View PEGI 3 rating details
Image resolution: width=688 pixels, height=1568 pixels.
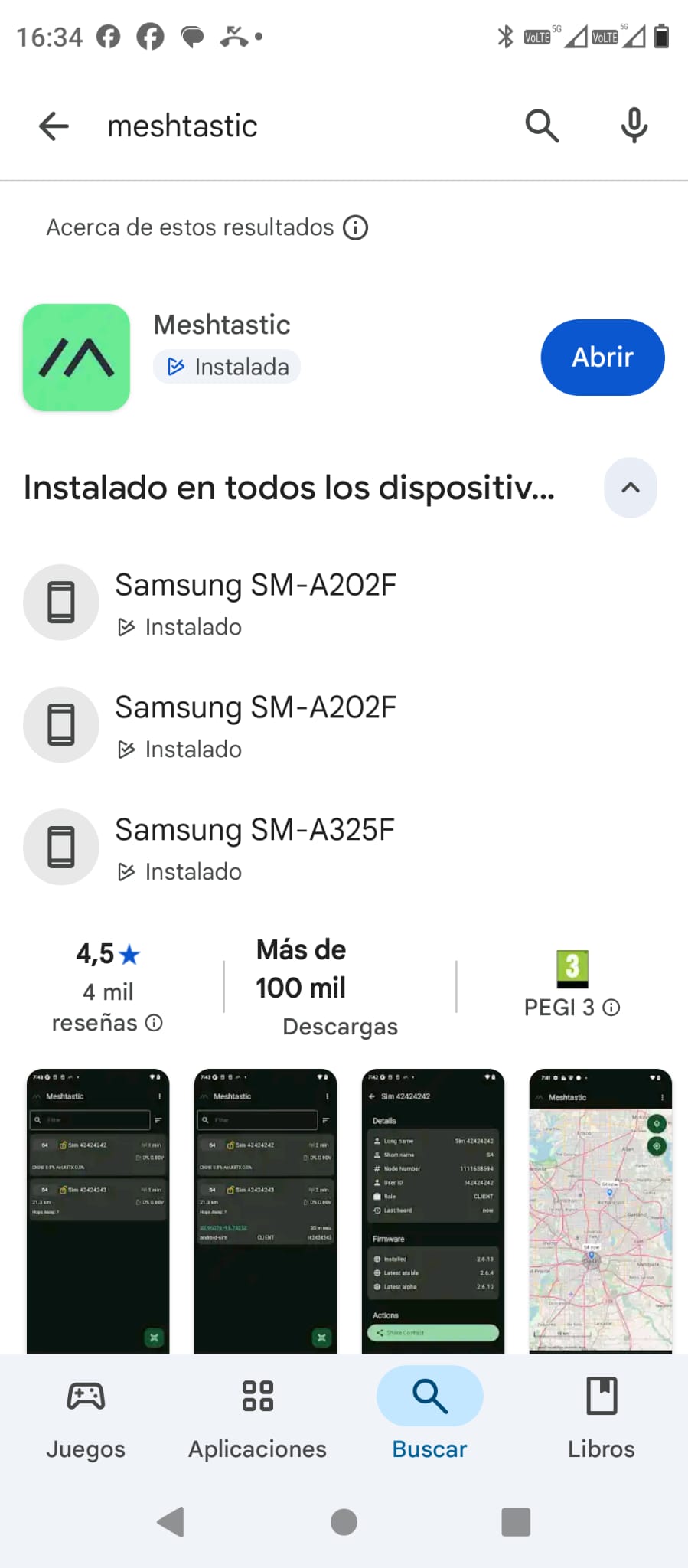(611, 1008)
